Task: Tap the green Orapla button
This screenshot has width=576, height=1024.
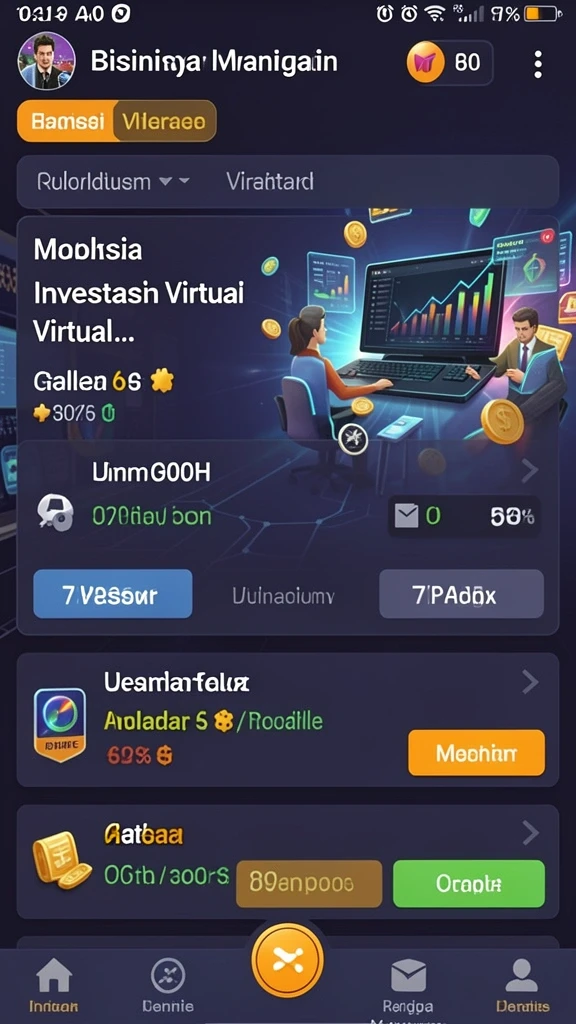Action: click(468, 884)
